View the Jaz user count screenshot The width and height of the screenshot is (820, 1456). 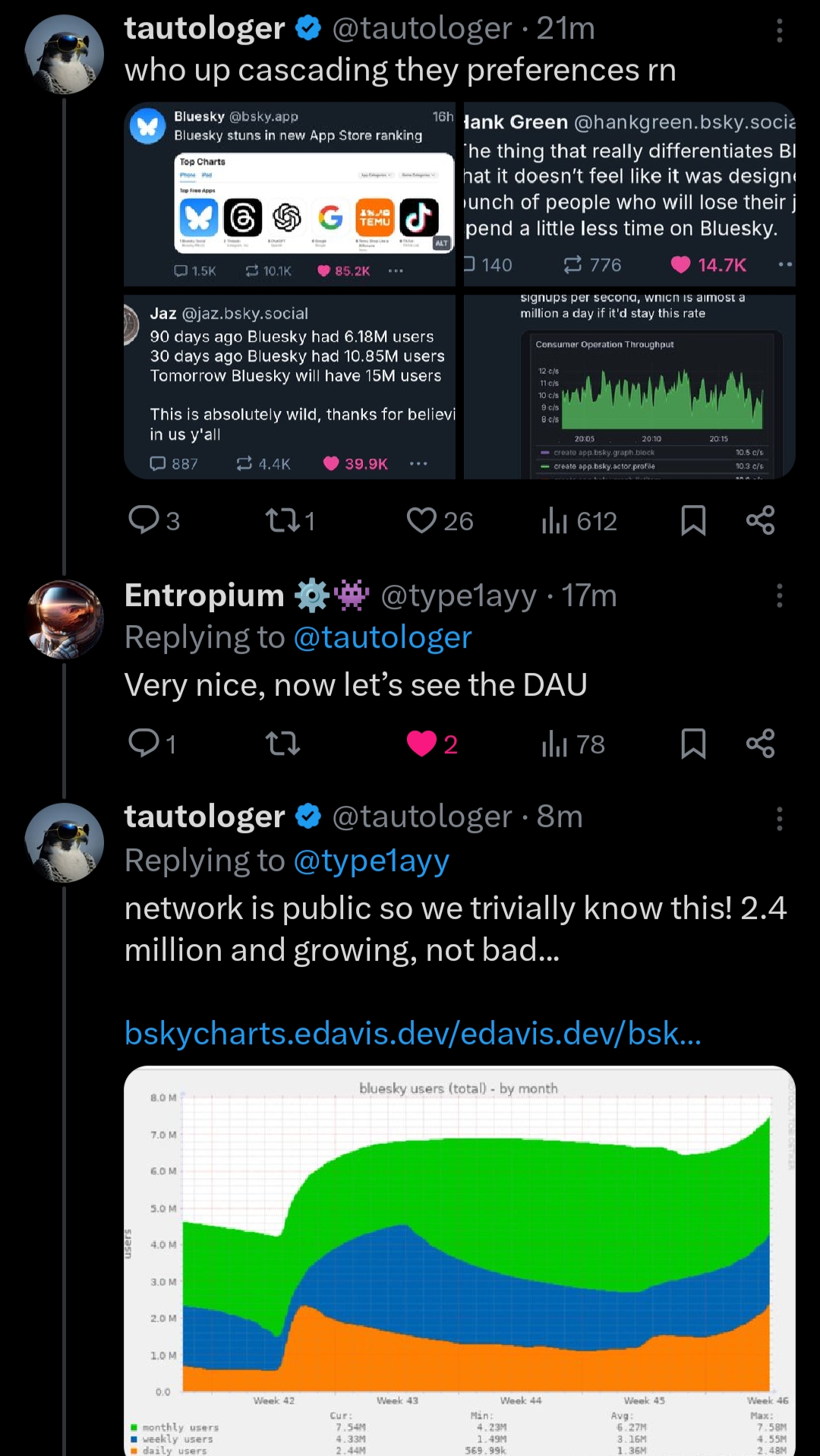point(290,387)
